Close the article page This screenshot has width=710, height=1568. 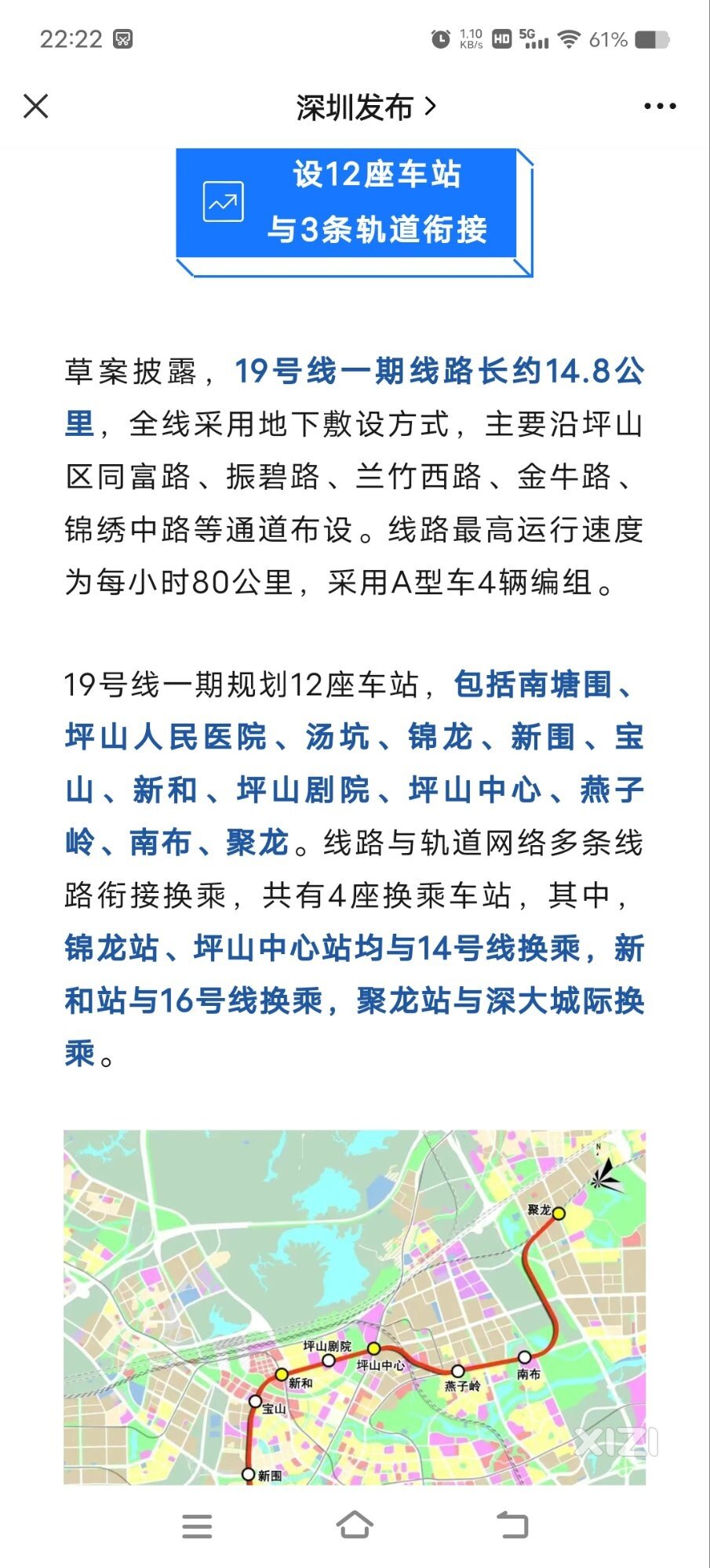(36, 106)
